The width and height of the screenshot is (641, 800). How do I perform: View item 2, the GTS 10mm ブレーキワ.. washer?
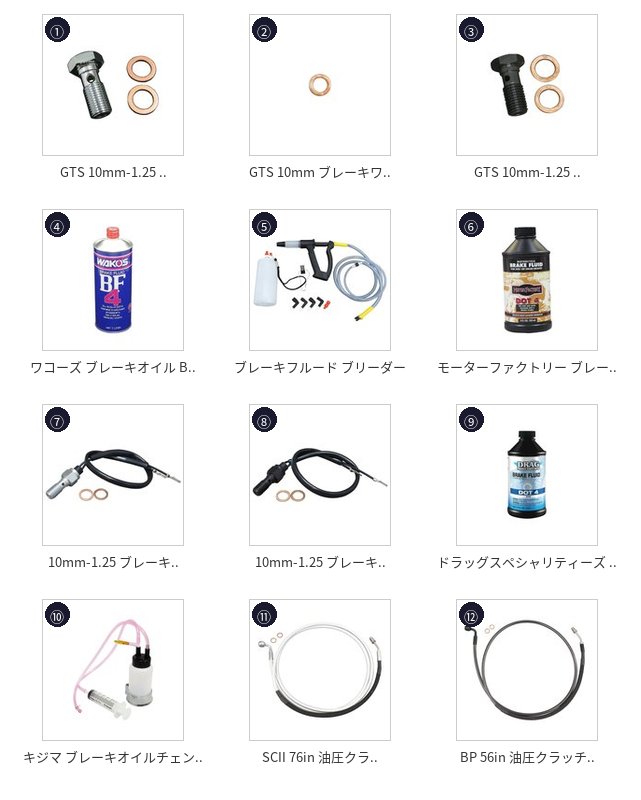(320, 85)
